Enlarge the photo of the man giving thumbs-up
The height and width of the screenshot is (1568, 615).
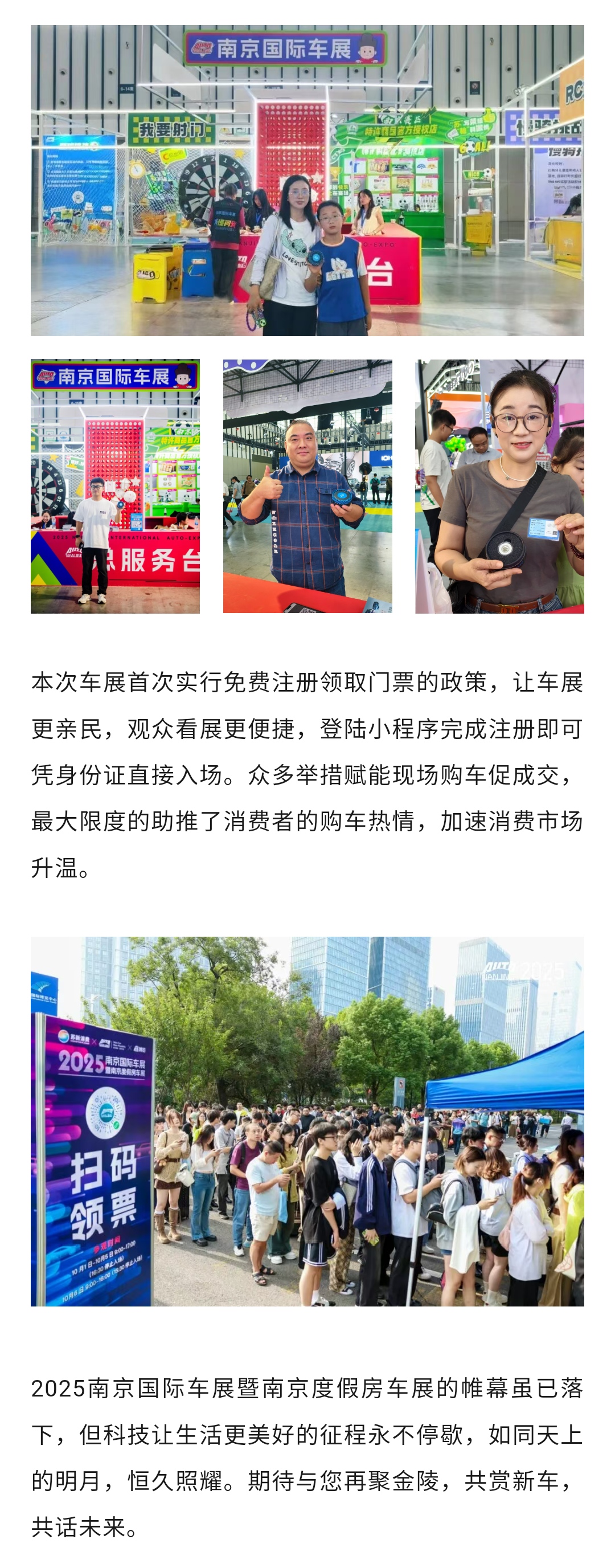pos(307,486)
